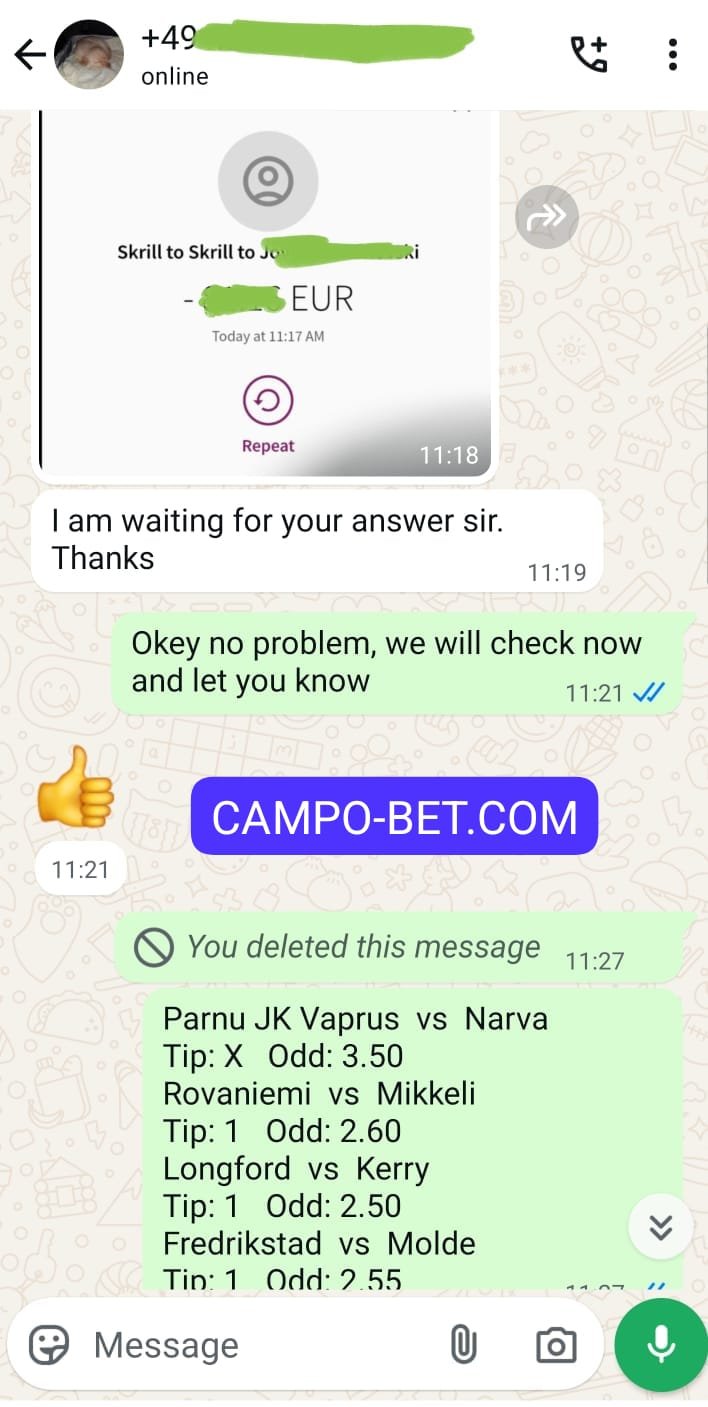Start a call with this contact
The image size is (708, 1407).
coord(589,54)
